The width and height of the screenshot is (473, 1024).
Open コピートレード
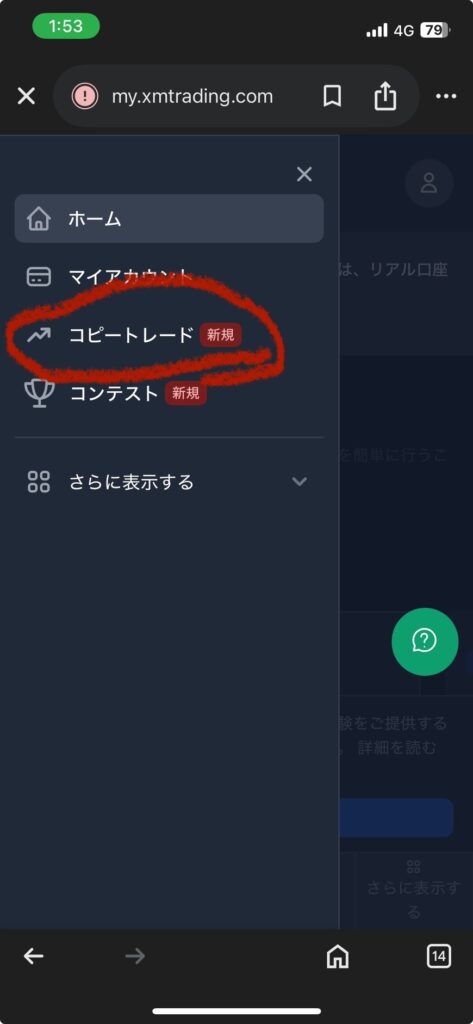169,335
